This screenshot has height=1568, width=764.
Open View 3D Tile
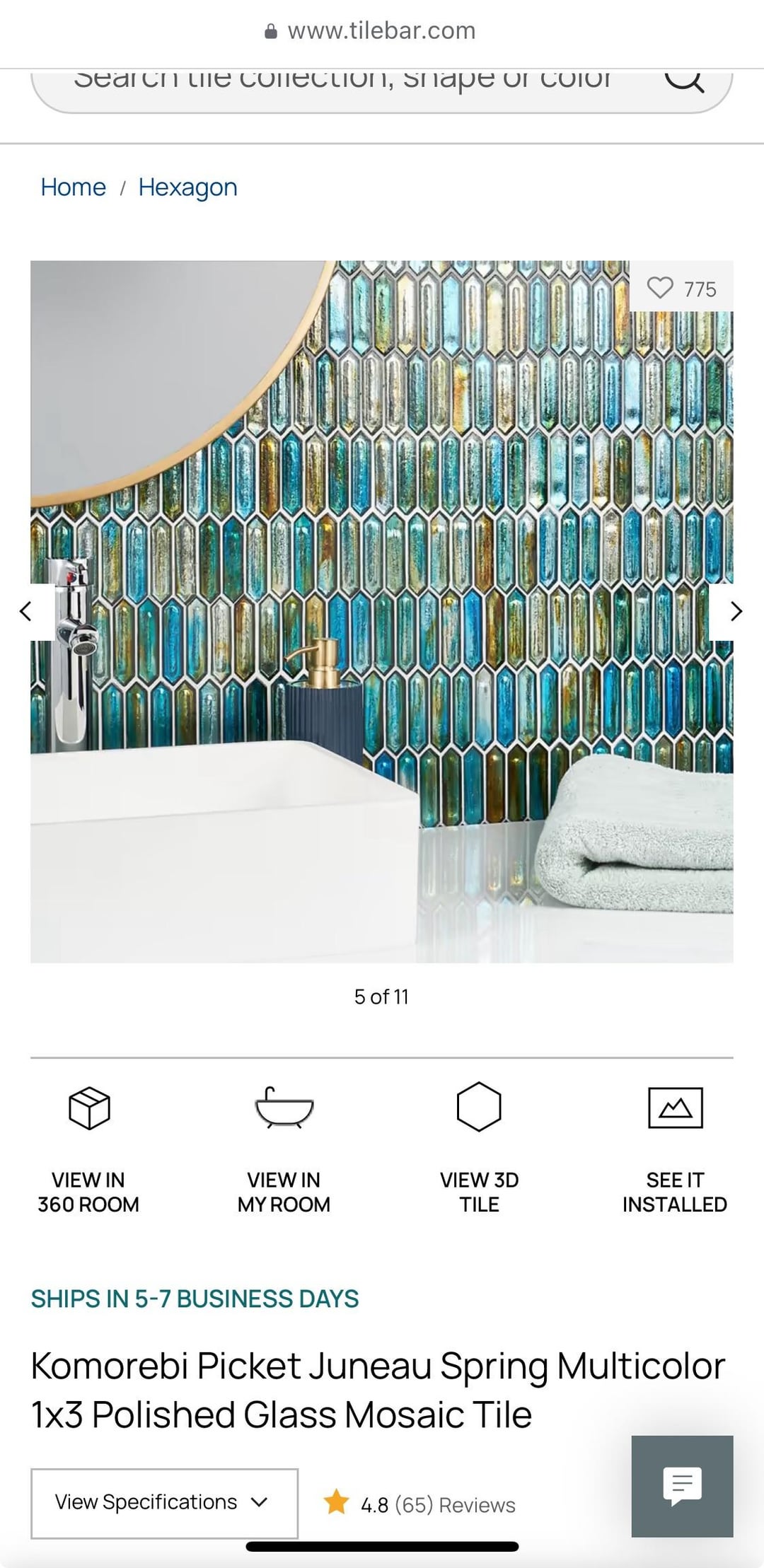click(479, 1147)
